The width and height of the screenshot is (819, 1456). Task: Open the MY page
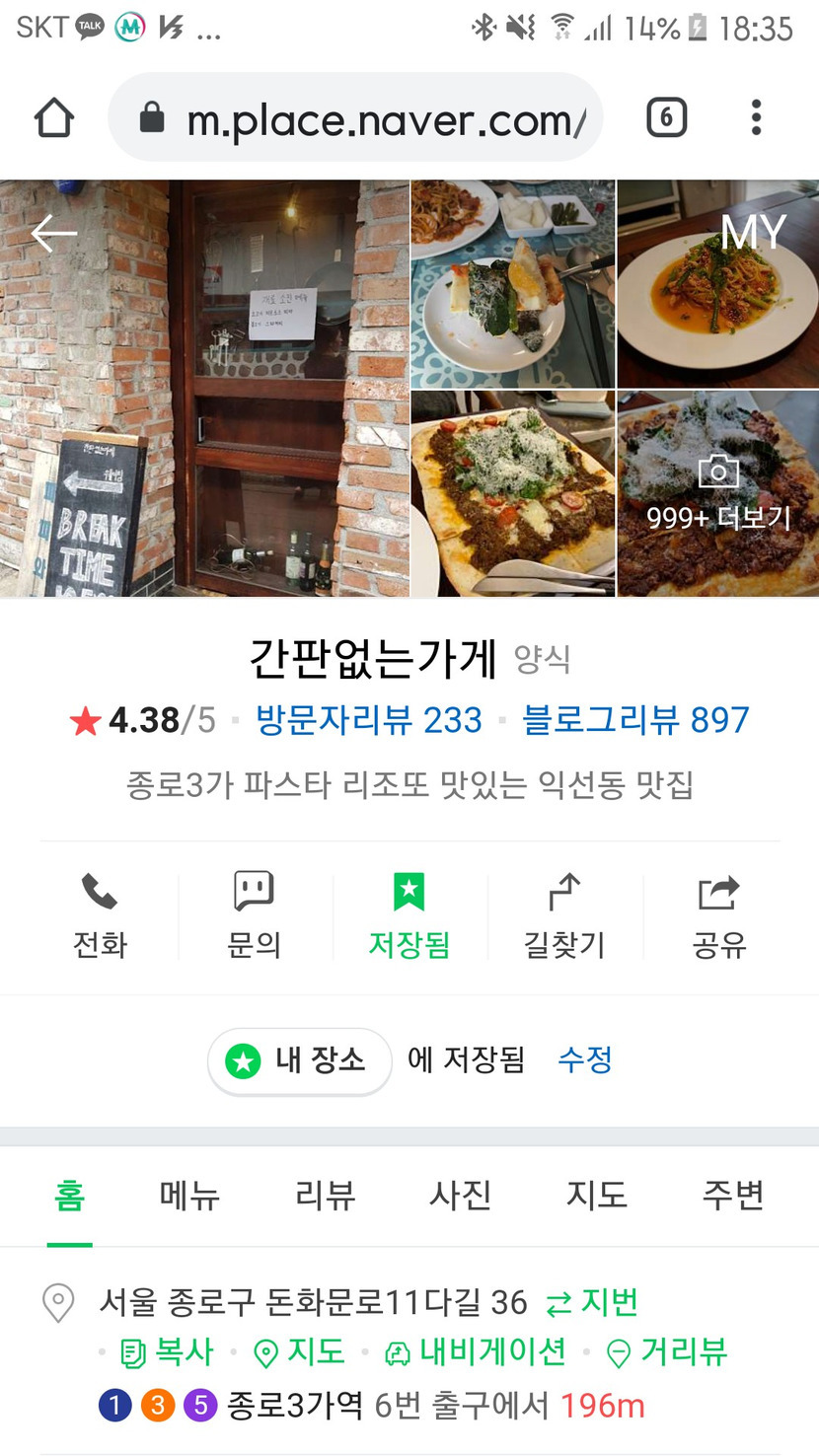[754, 233]
